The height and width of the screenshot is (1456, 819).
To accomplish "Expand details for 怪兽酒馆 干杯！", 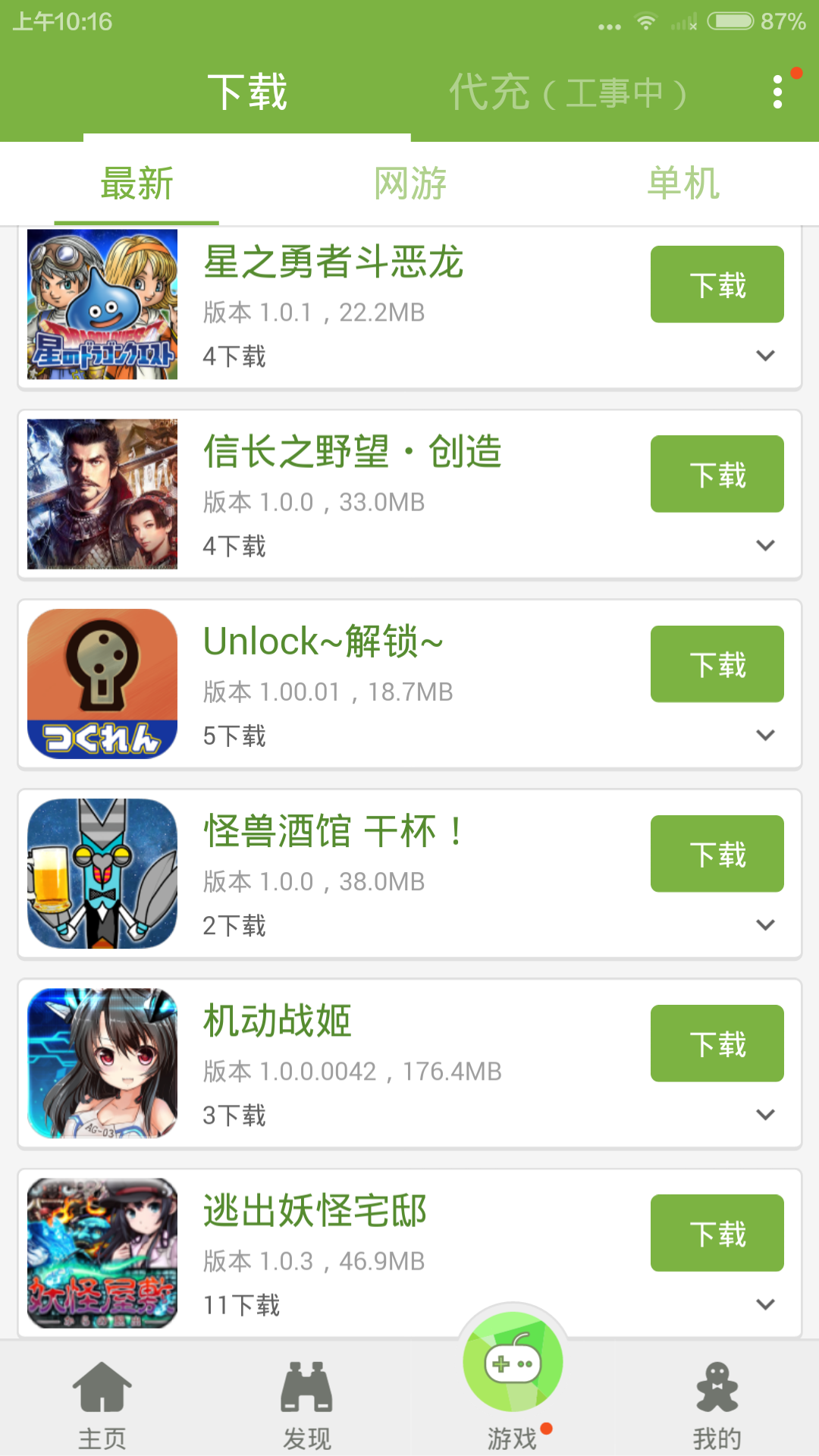I will (x=766, y=924).
